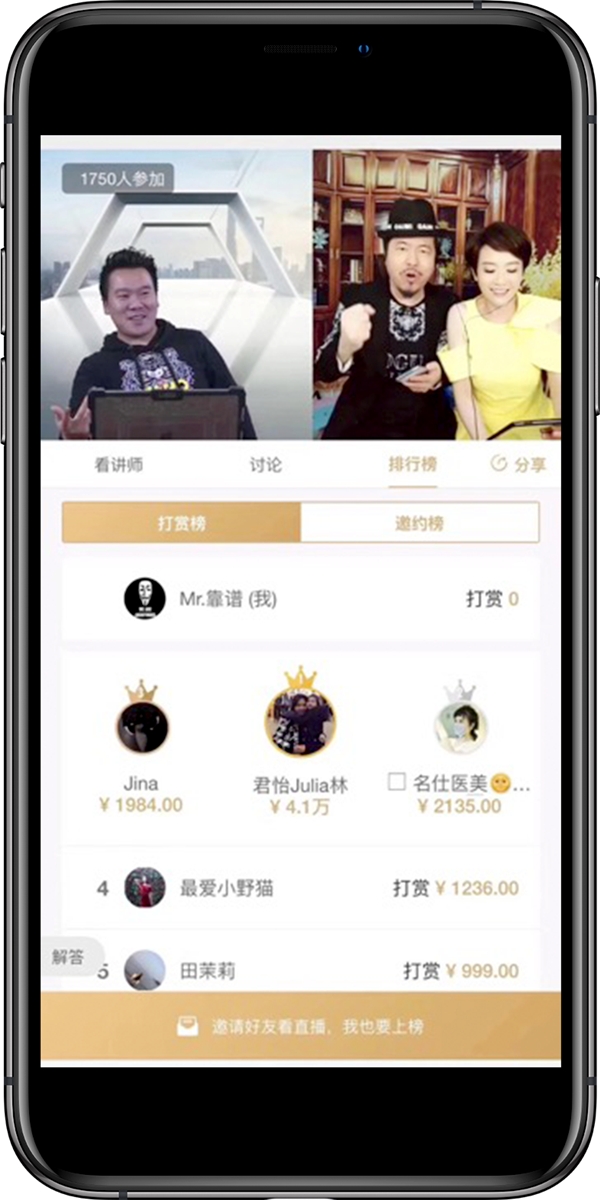Image resolution: width=600 pixels, height=1200 pixels.
Task: Open top-ranked 君怡Julia林 avatar
Action: [300, 722]
